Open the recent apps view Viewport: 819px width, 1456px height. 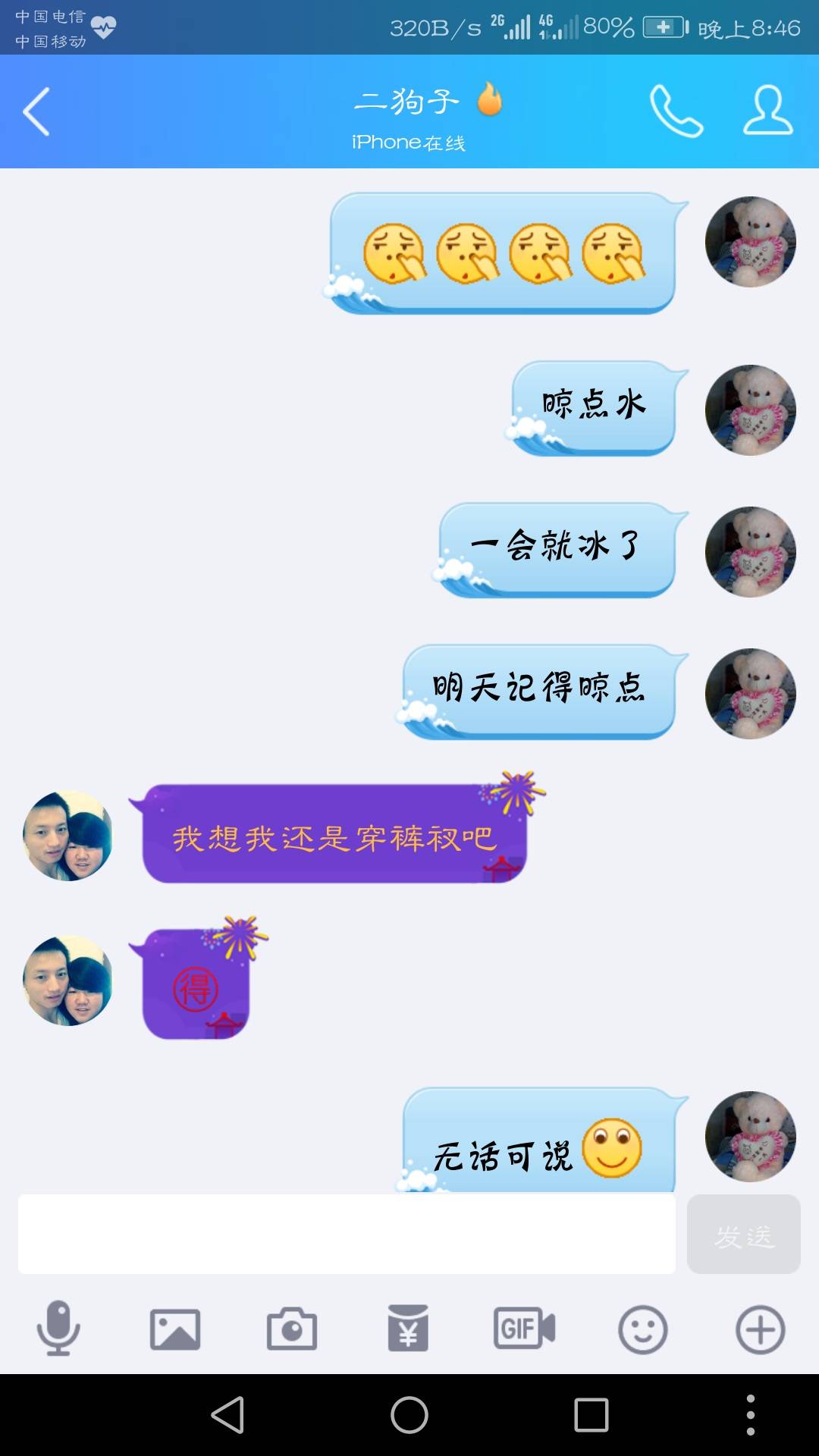(591, 1415)
